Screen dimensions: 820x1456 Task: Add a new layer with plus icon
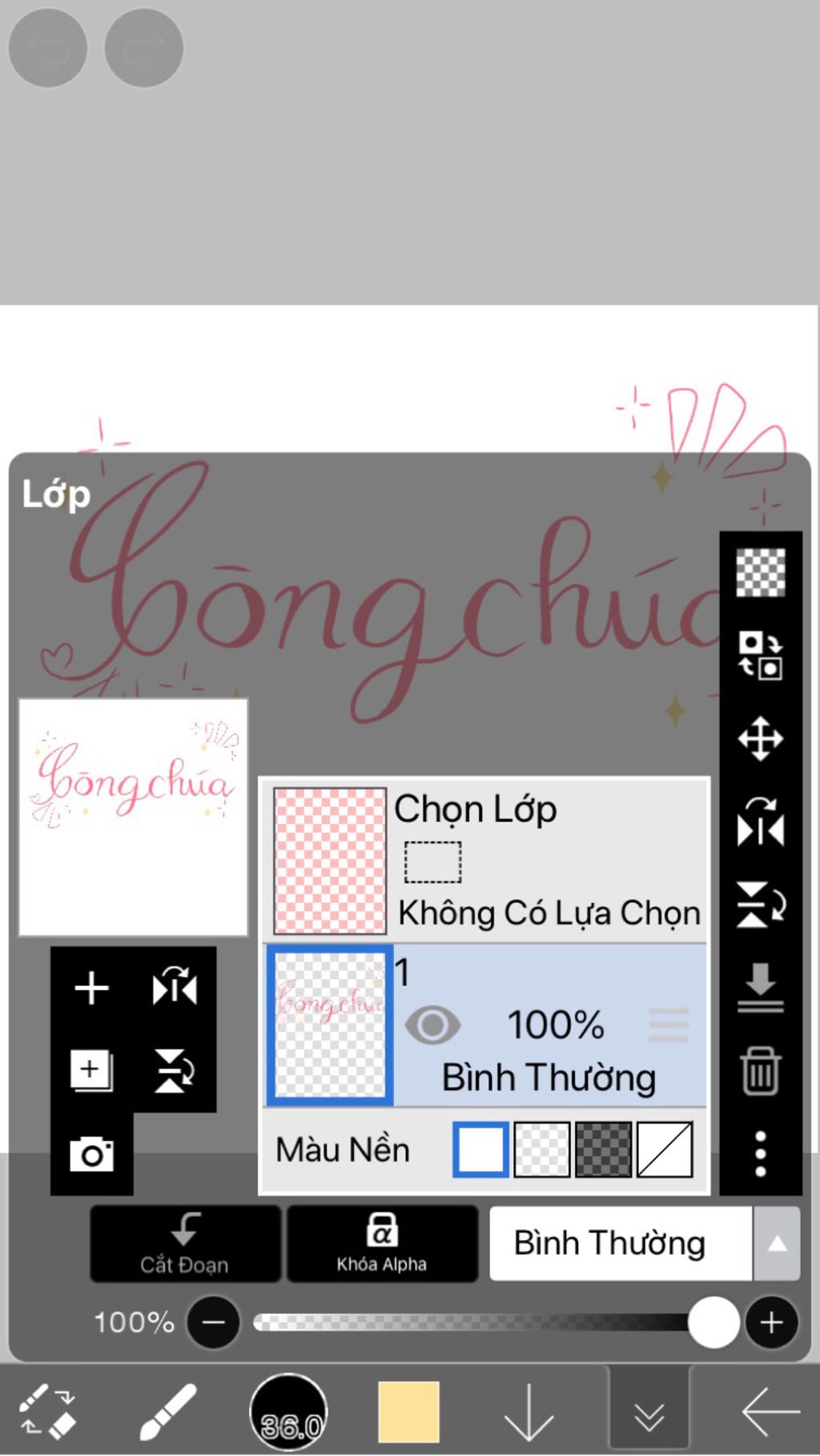coord(91,988)
